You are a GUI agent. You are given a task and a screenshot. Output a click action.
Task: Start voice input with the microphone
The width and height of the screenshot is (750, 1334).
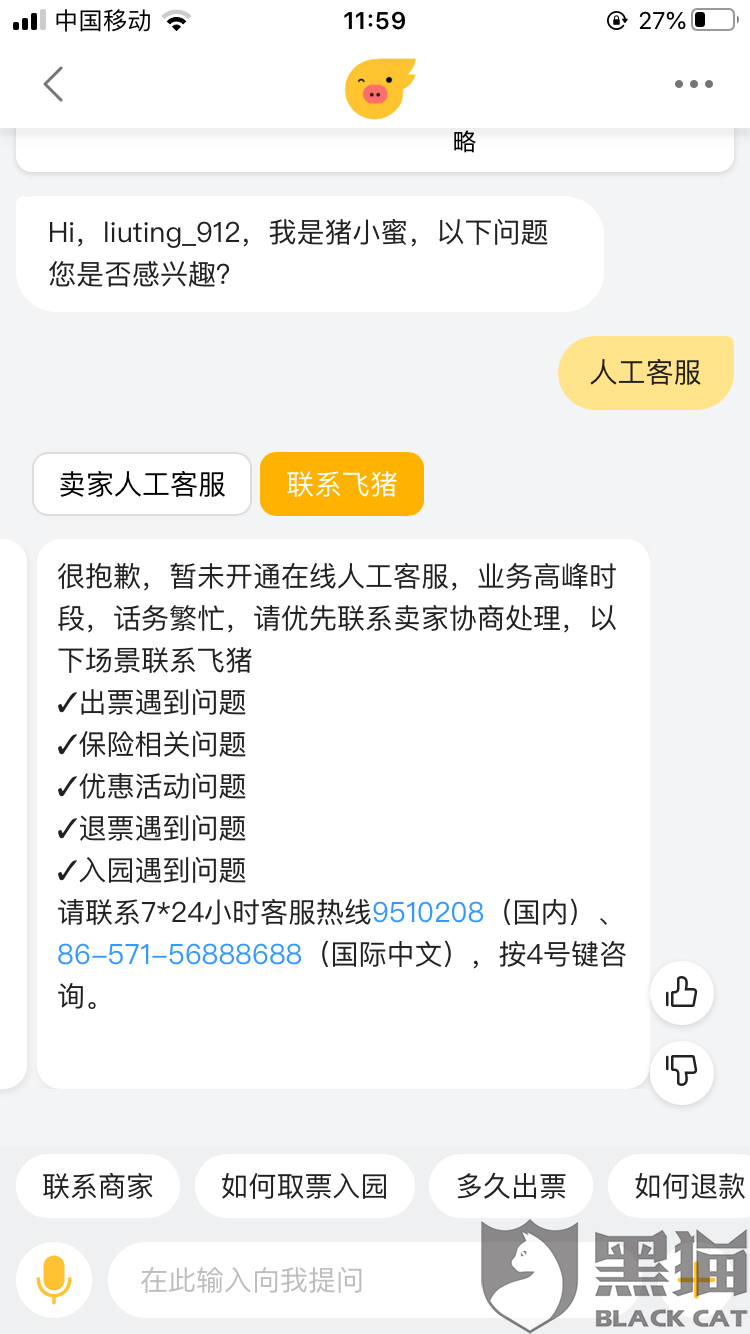53,1280
